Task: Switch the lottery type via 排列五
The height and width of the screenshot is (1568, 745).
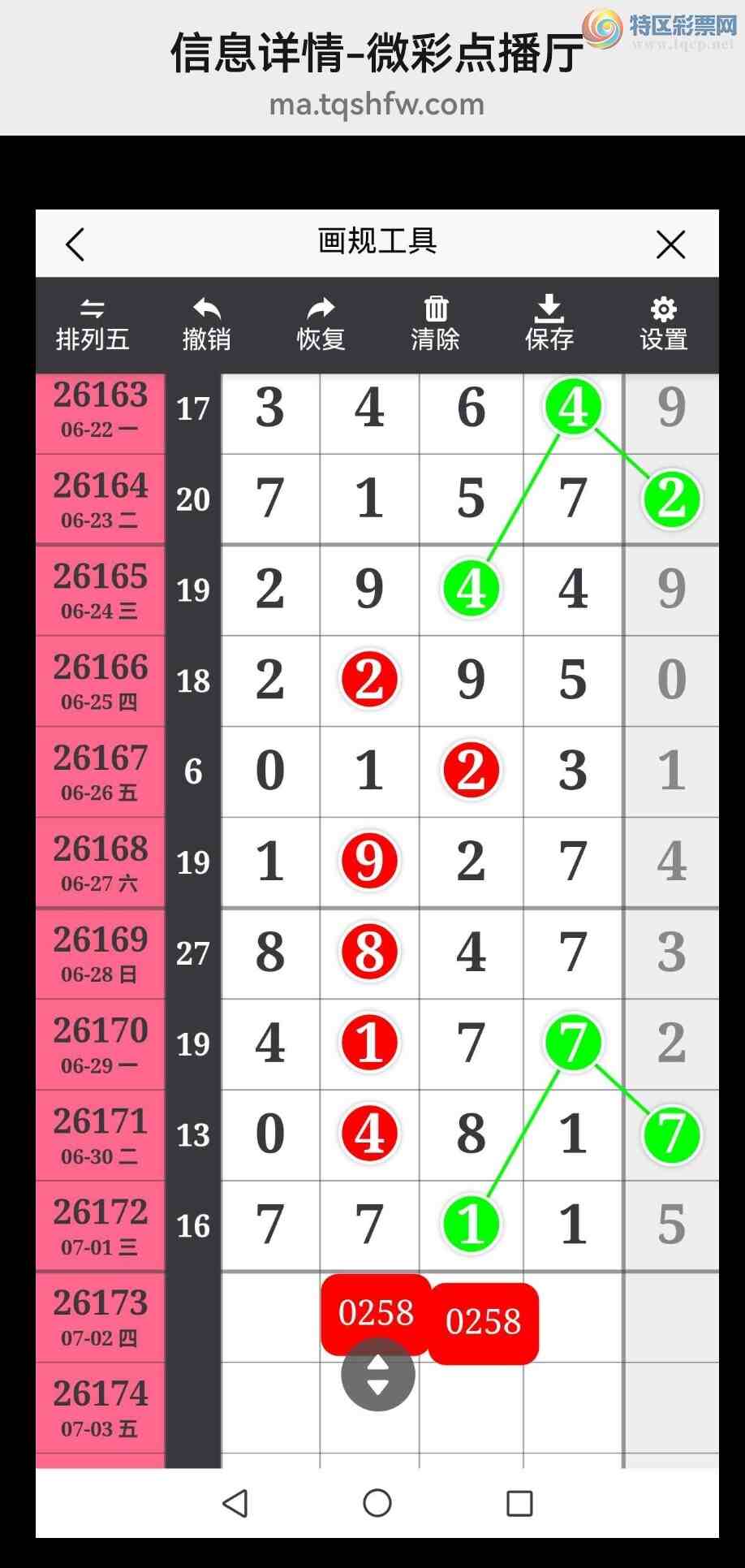Action: tap(93, 326)
